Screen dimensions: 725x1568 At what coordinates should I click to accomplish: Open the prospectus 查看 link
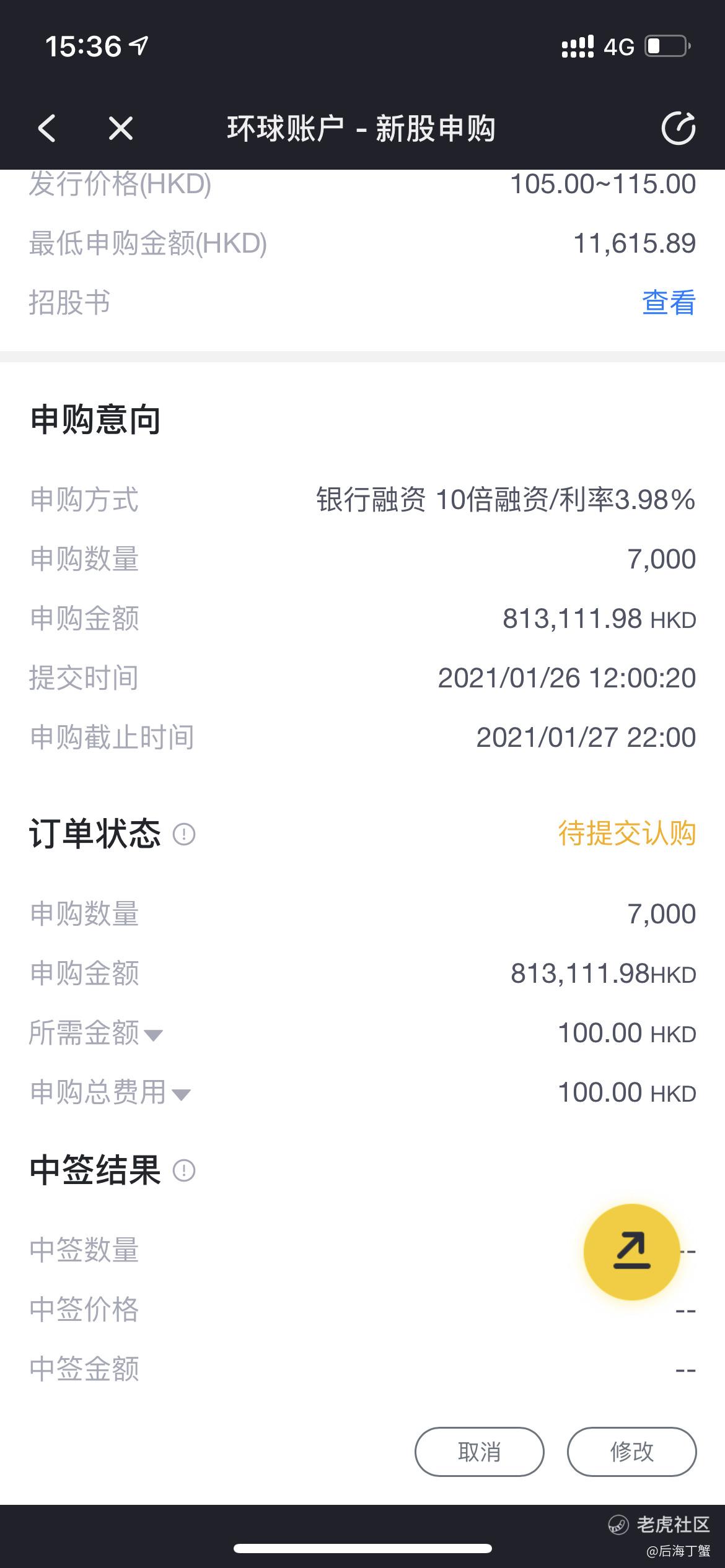[x=669, y=303]
